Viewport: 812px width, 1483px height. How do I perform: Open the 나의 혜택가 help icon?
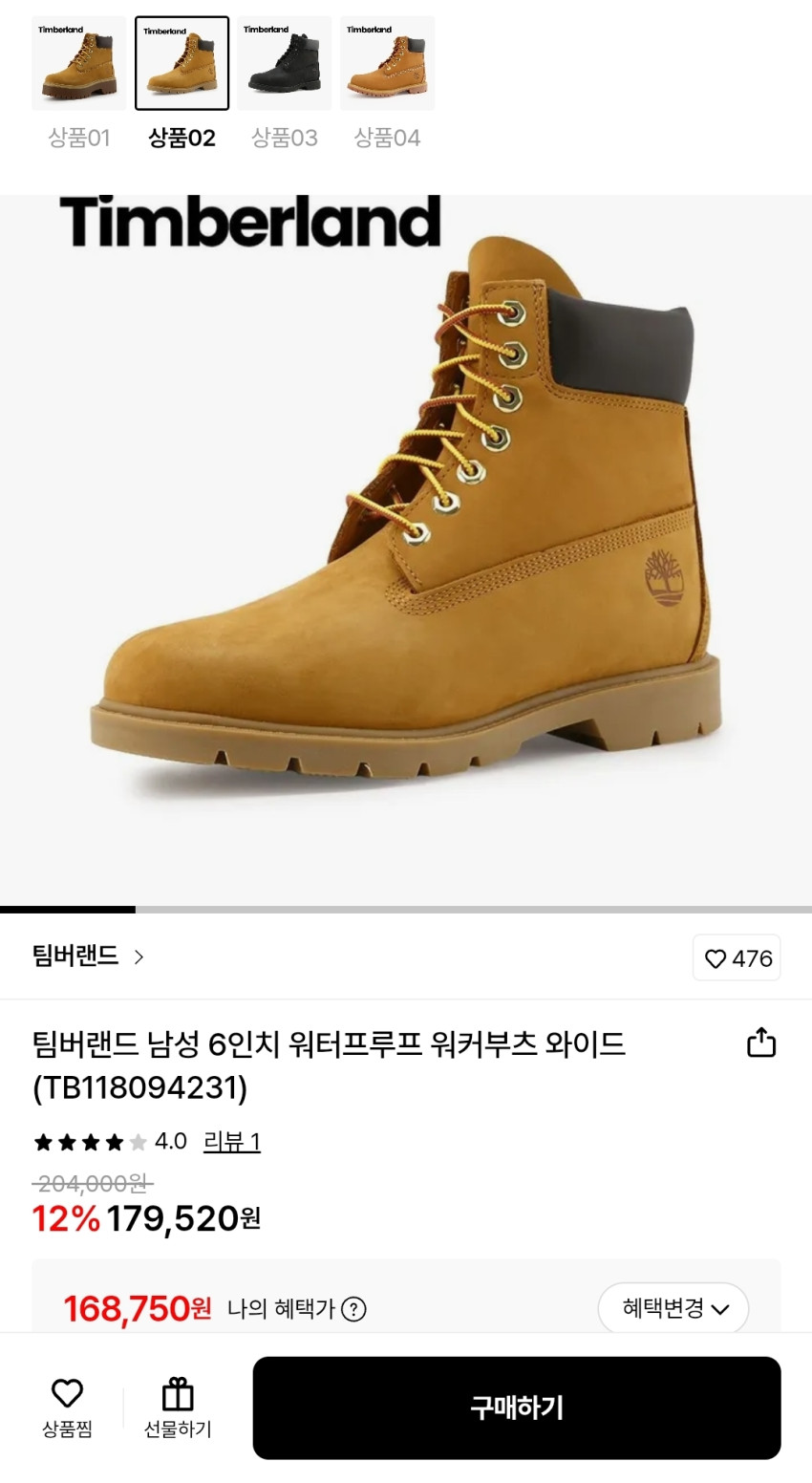tap(354, 1309)
